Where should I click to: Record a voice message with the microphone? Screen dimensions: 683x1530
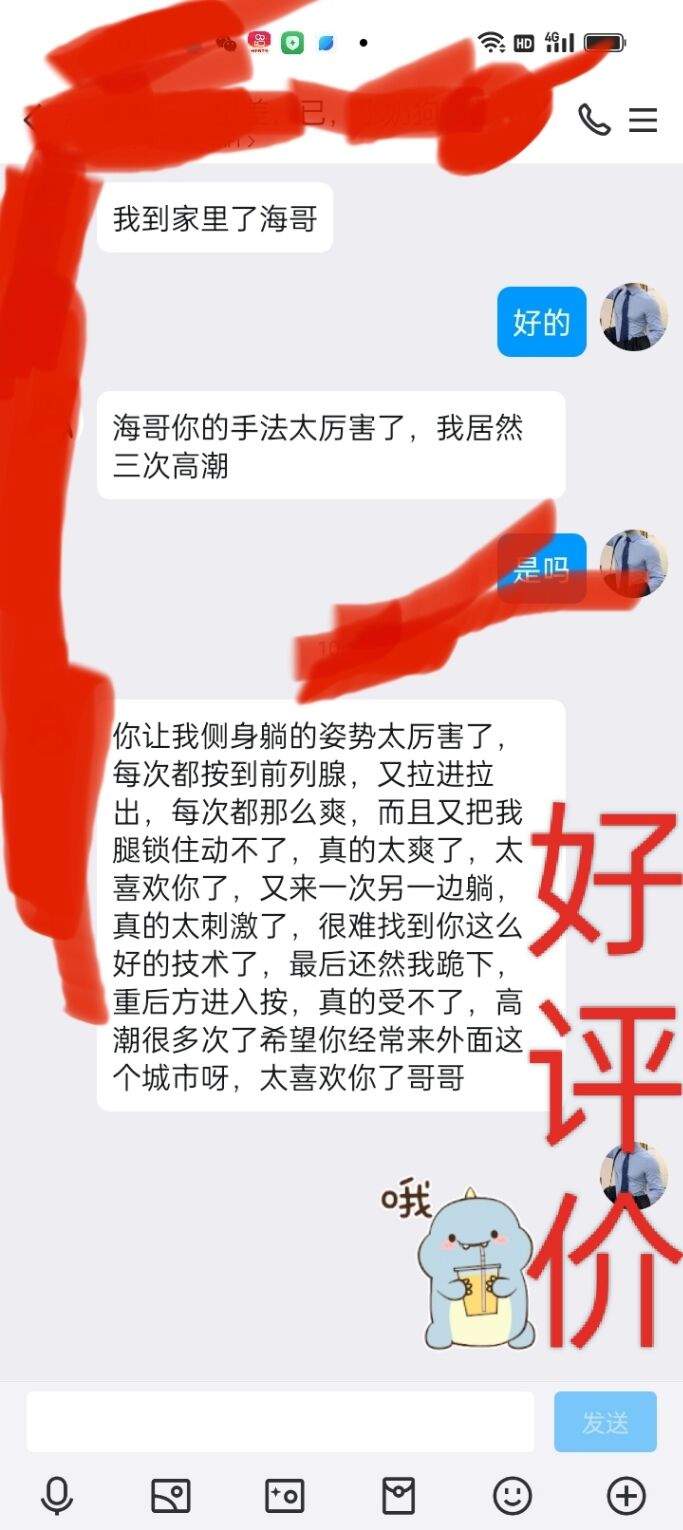pos(57,1496)
